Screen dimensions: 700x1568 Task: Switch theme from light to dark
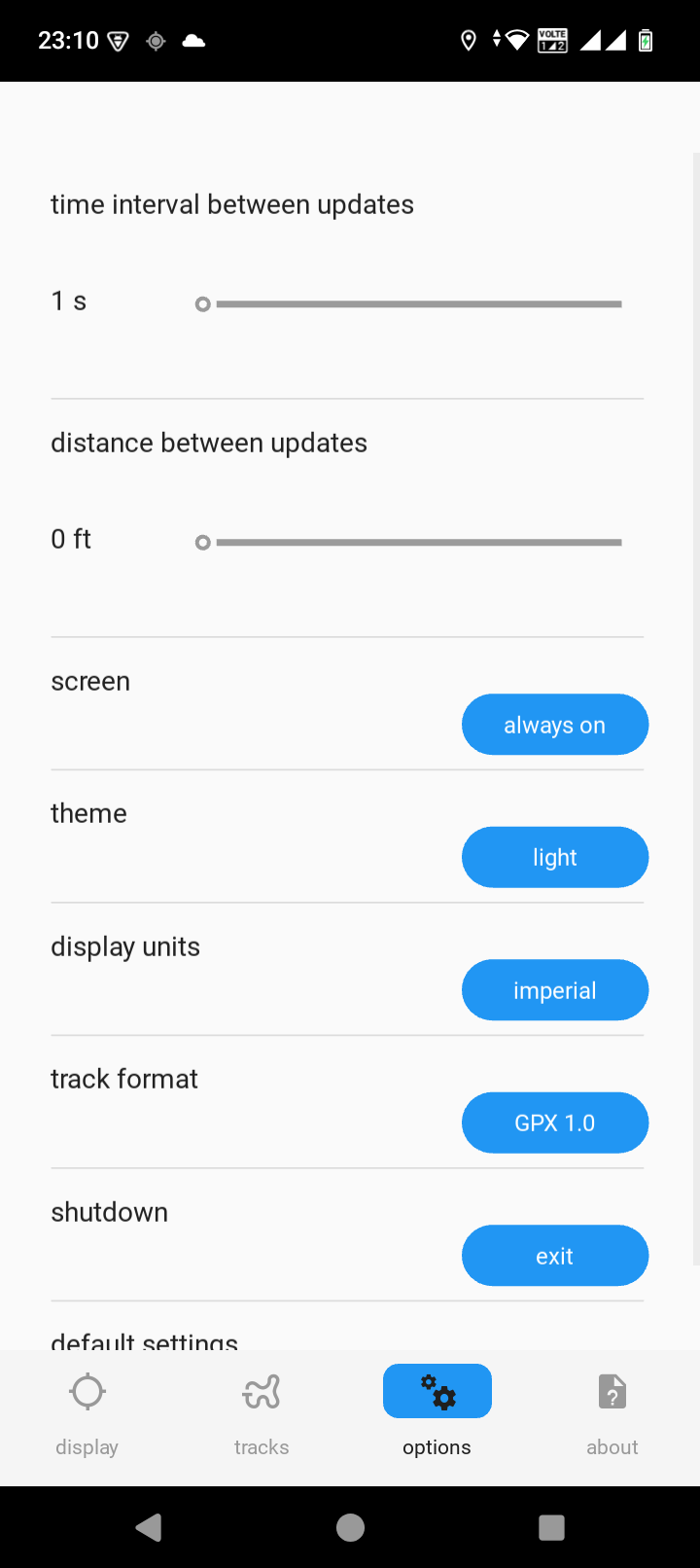[554, 857]
